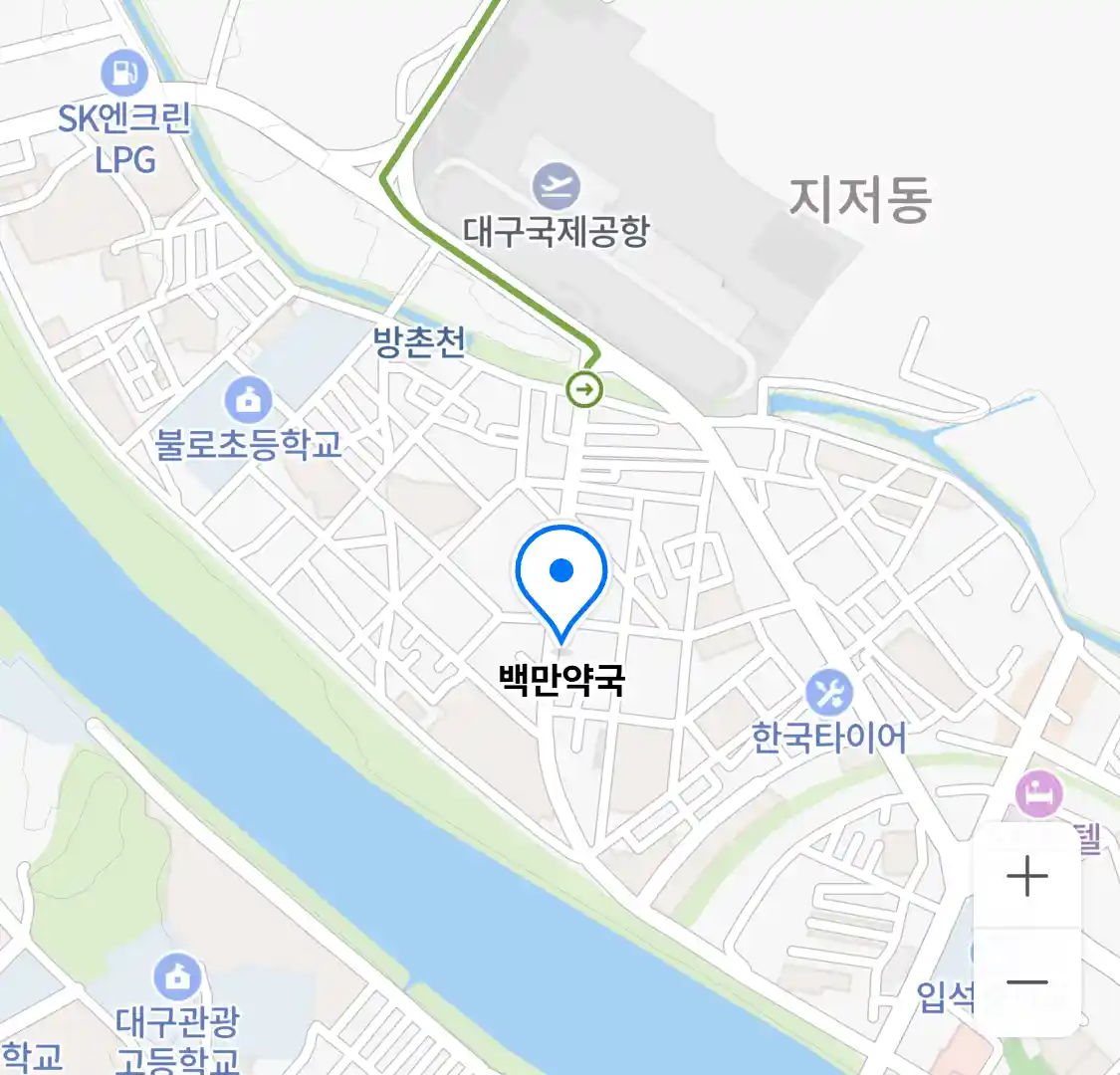Tap the pink hotel marker
The image size is (1120, 1075).
(x=1039, y=793)
